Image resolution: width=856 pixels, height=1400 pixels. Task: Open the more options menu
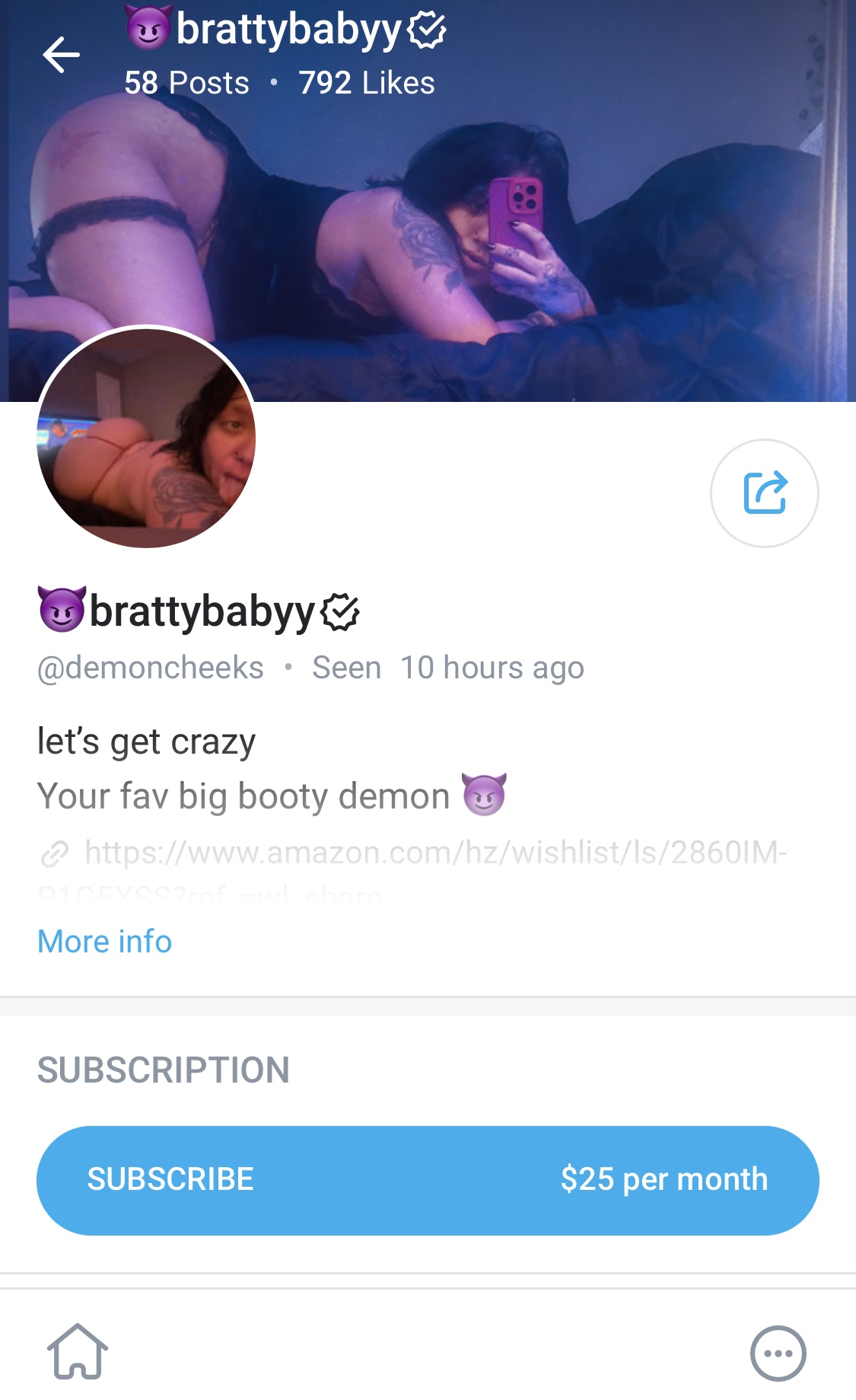pos(778,1354)
